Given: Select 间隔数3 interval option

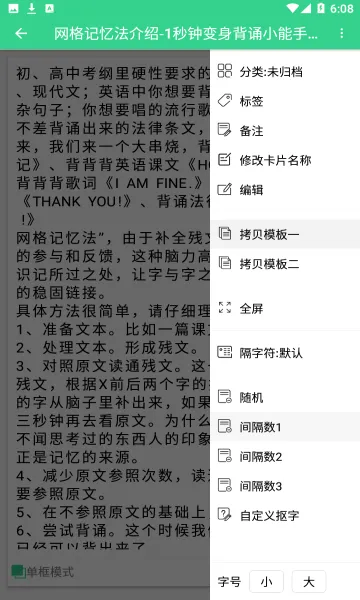Looking at the screenshot, I should click(x=285, y=486).
